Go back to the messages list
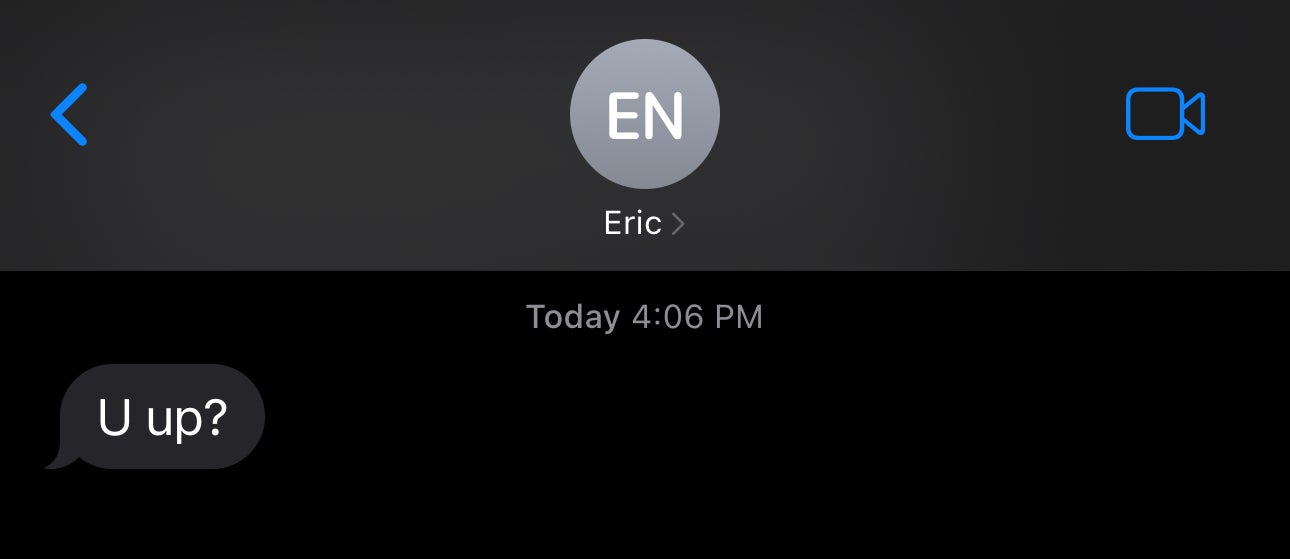The image size is (1290, 559). point(70,114)
